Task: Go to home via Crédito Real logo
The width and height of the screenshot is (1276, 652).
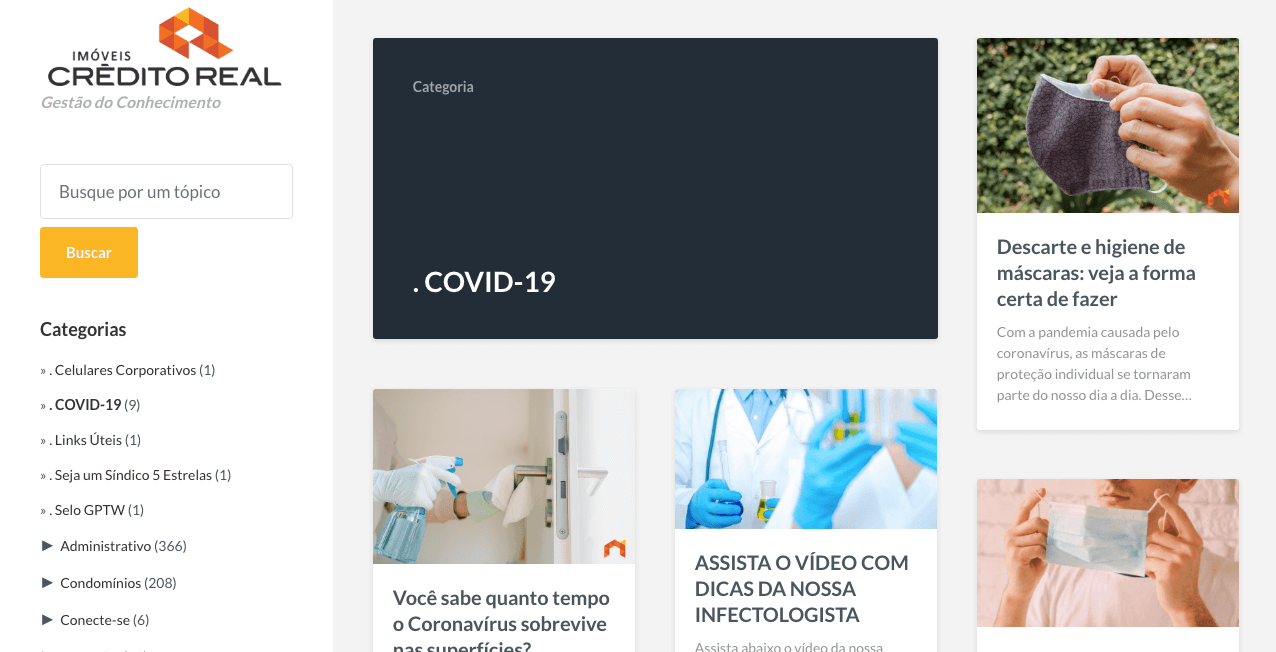Action: (165, 50)
